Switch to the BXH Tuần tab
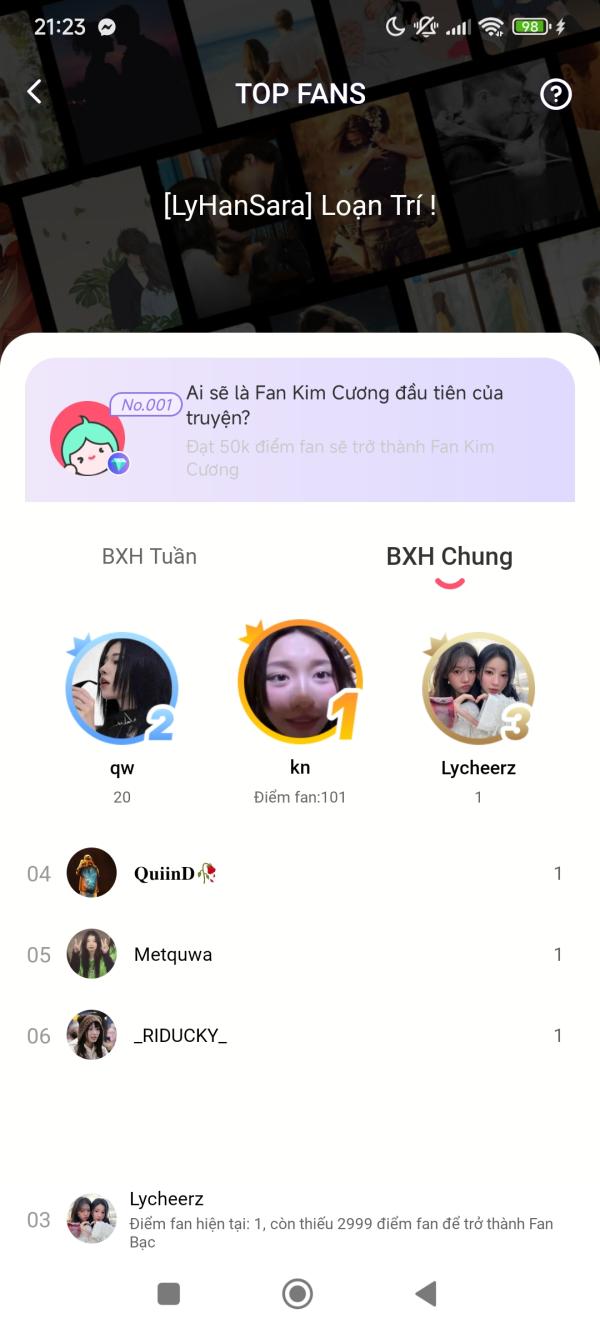Viewport: 600px width, 1333px height. click(149, 557)
